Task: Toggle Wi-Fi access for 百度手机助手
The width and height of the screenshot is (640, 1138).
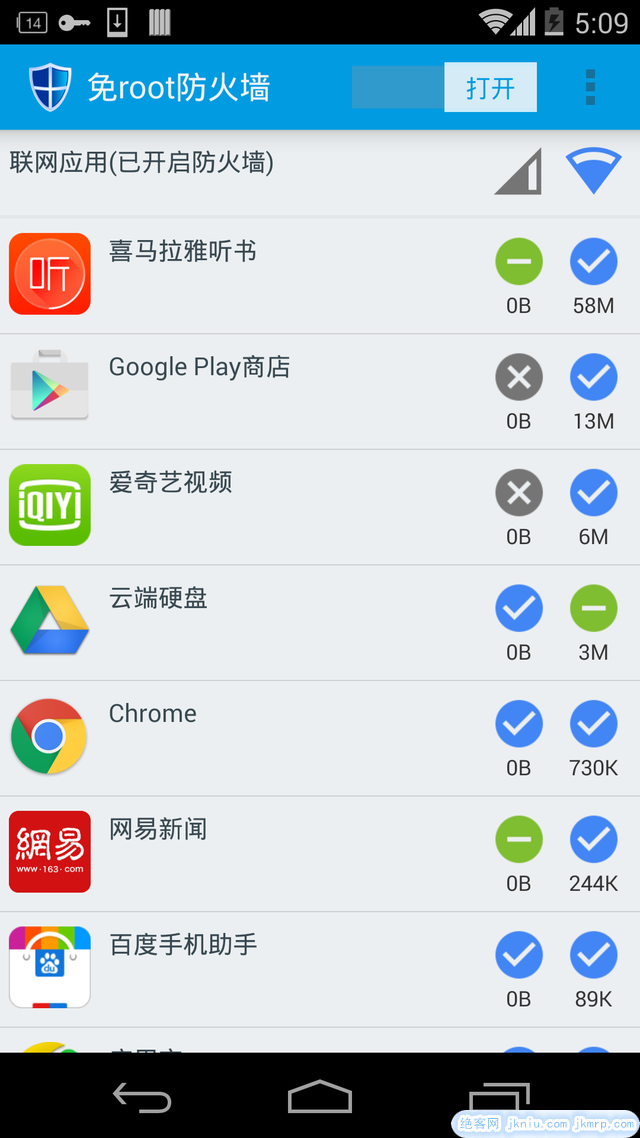Action: click(x=594, y=956)
